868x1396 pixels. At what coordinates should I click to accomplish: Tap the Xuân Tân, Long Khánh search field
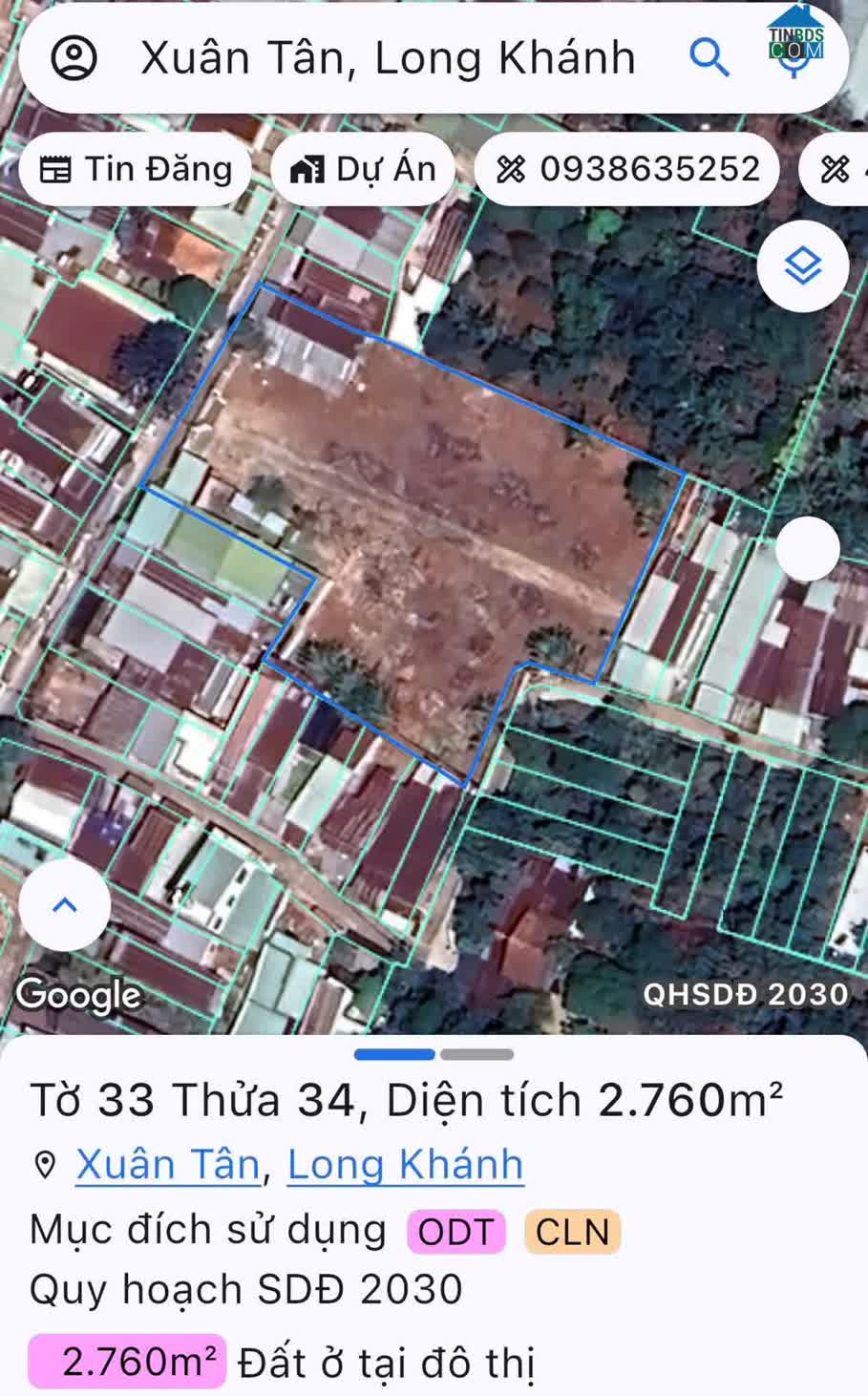pos(388,58)
